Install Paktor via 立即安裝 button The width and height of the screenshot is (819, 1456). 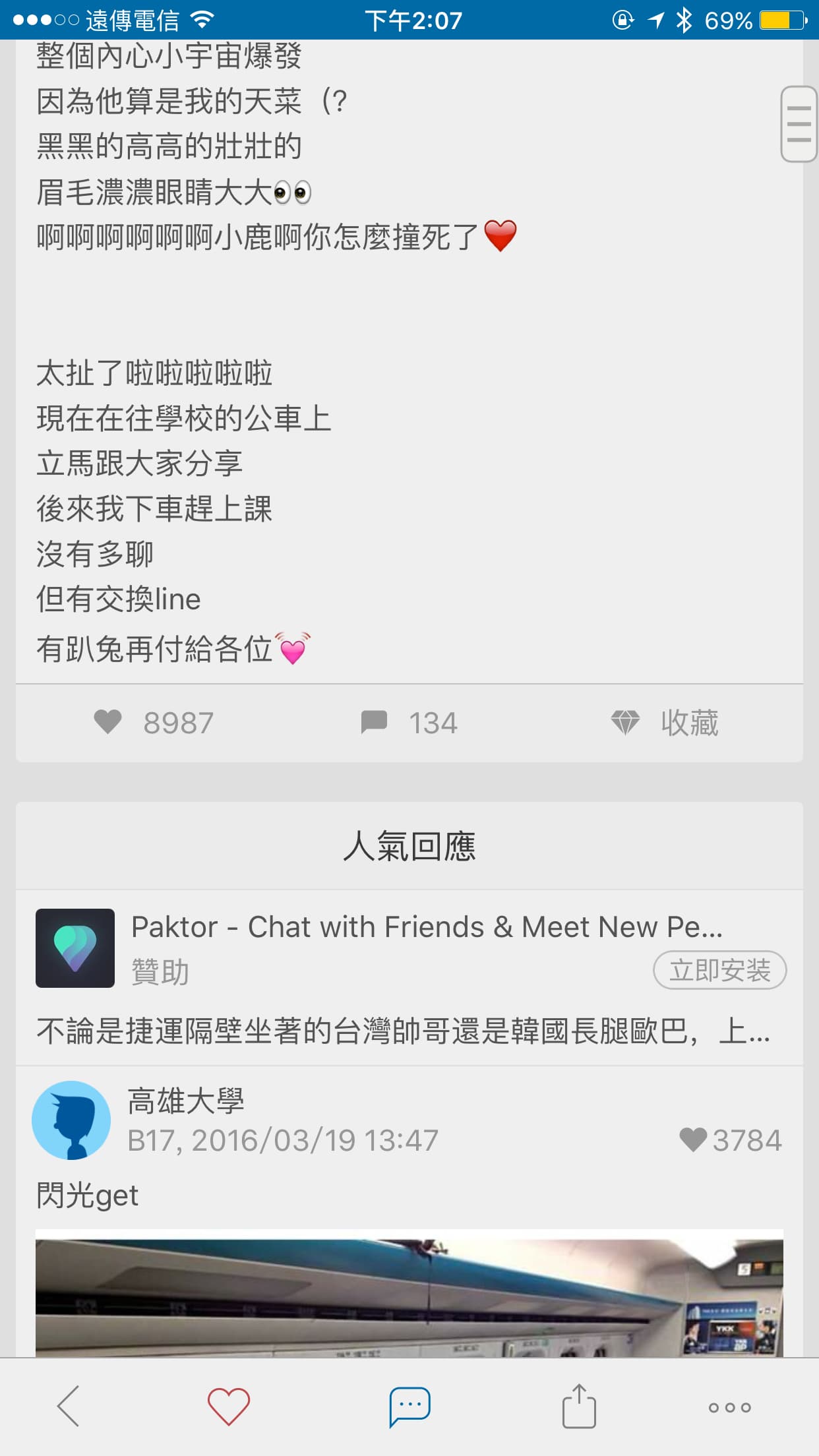[719, 970]
